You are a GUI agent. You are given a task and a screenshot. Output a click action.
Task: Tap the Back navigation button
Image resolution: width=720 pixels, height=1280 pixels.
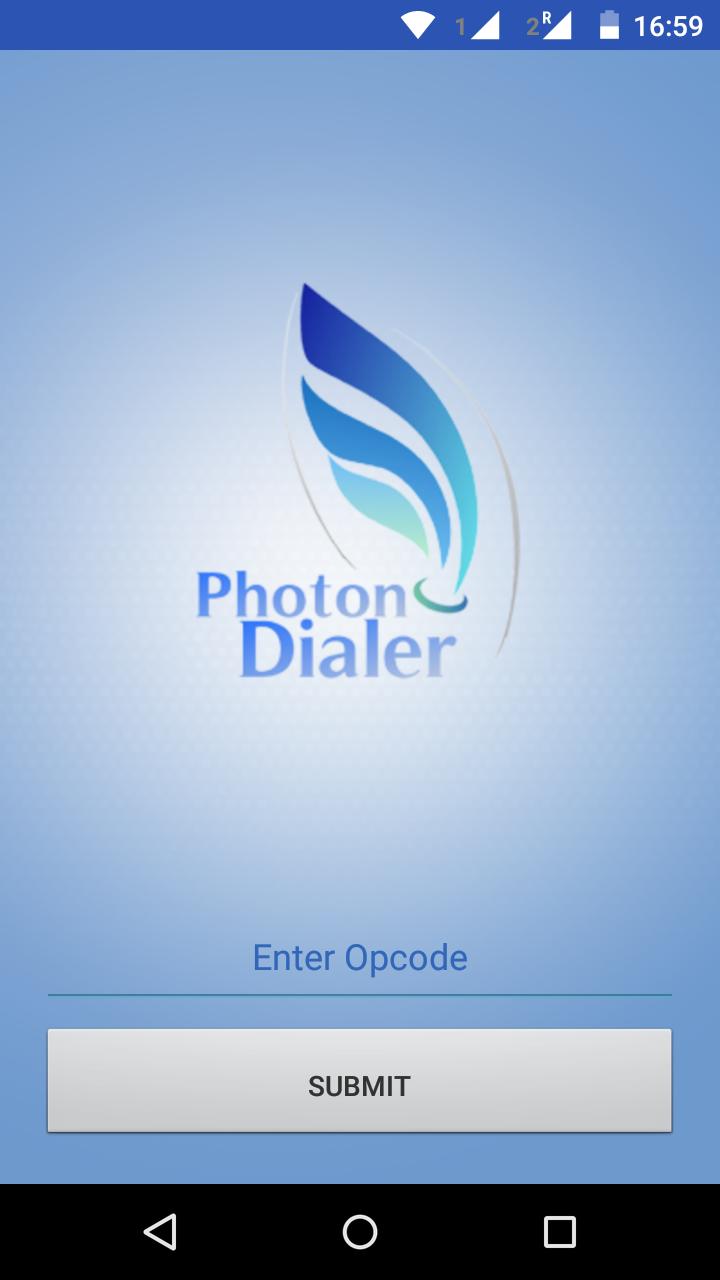click(x=163, y=1233)
